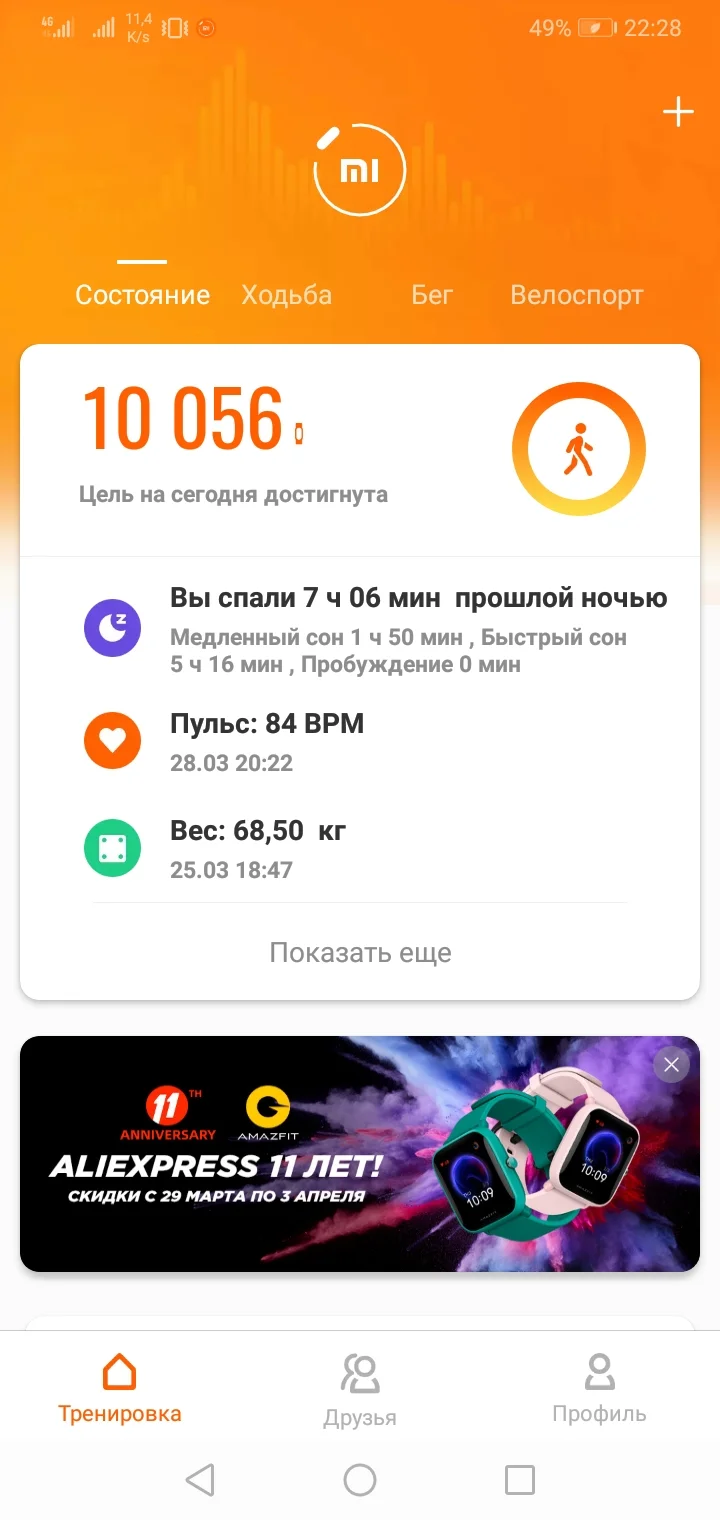Screen dimensions: 720x1520
Task: Open device adding with the plus icon
Action: coord(678,111)
